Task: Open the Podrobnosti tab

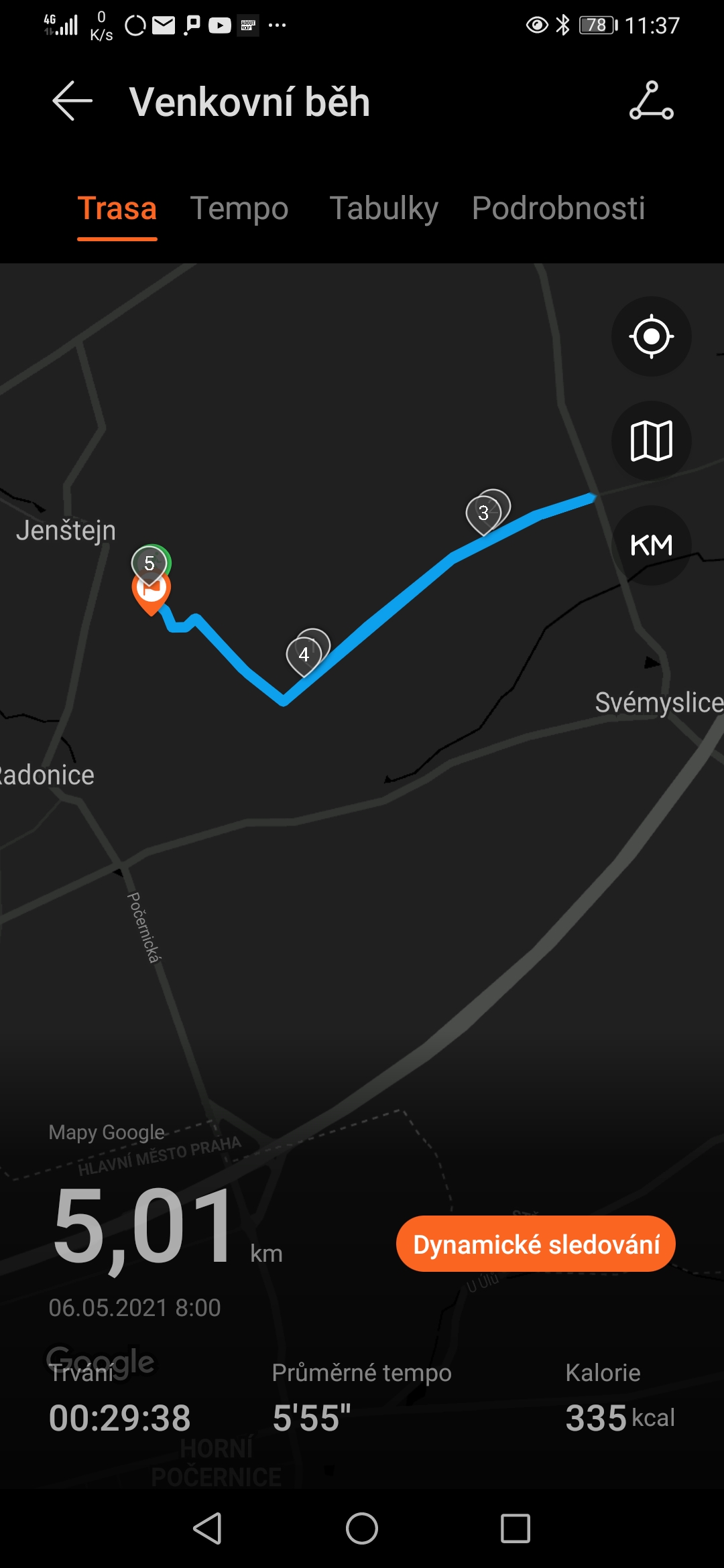Action: (558, 208)
